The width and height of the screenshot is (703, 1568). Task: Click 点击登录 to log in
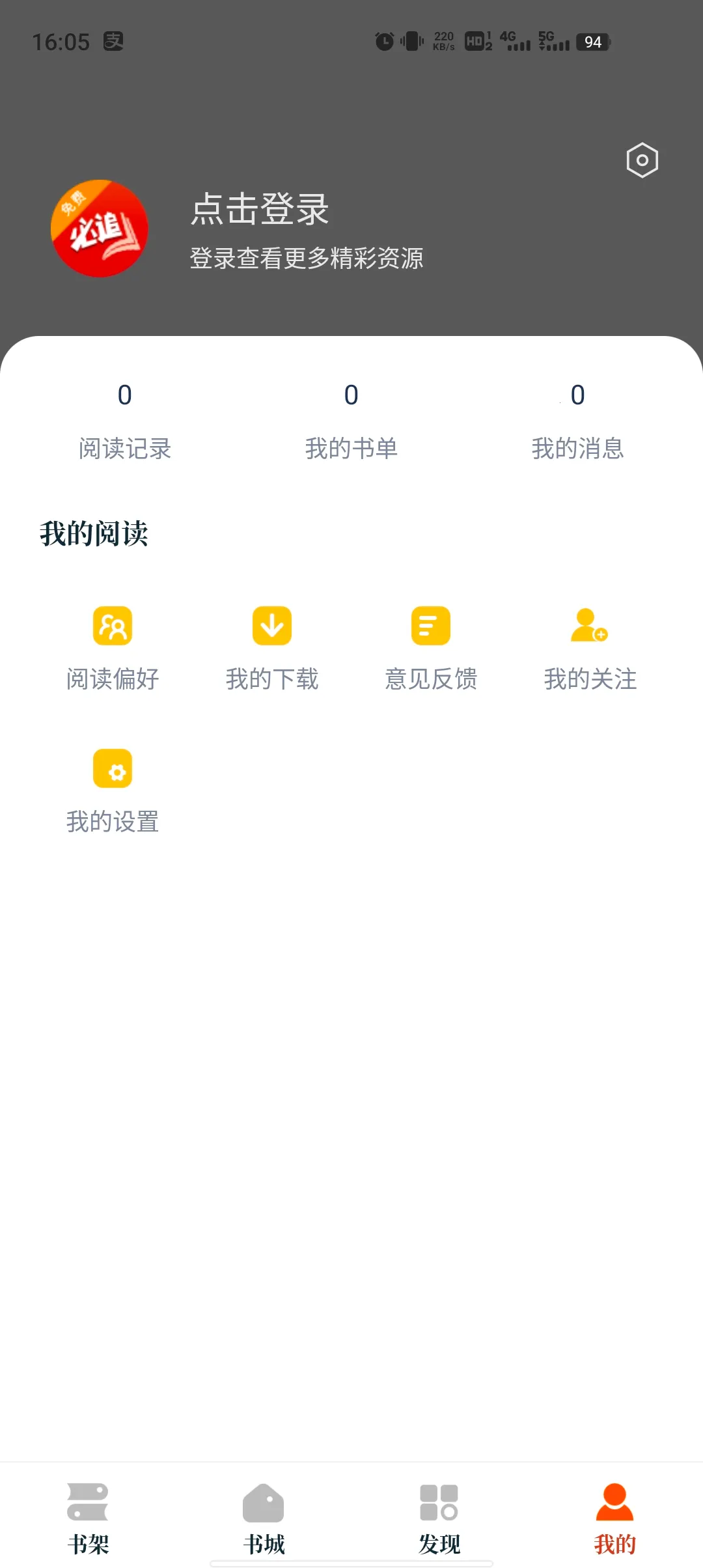pos(259,211)
